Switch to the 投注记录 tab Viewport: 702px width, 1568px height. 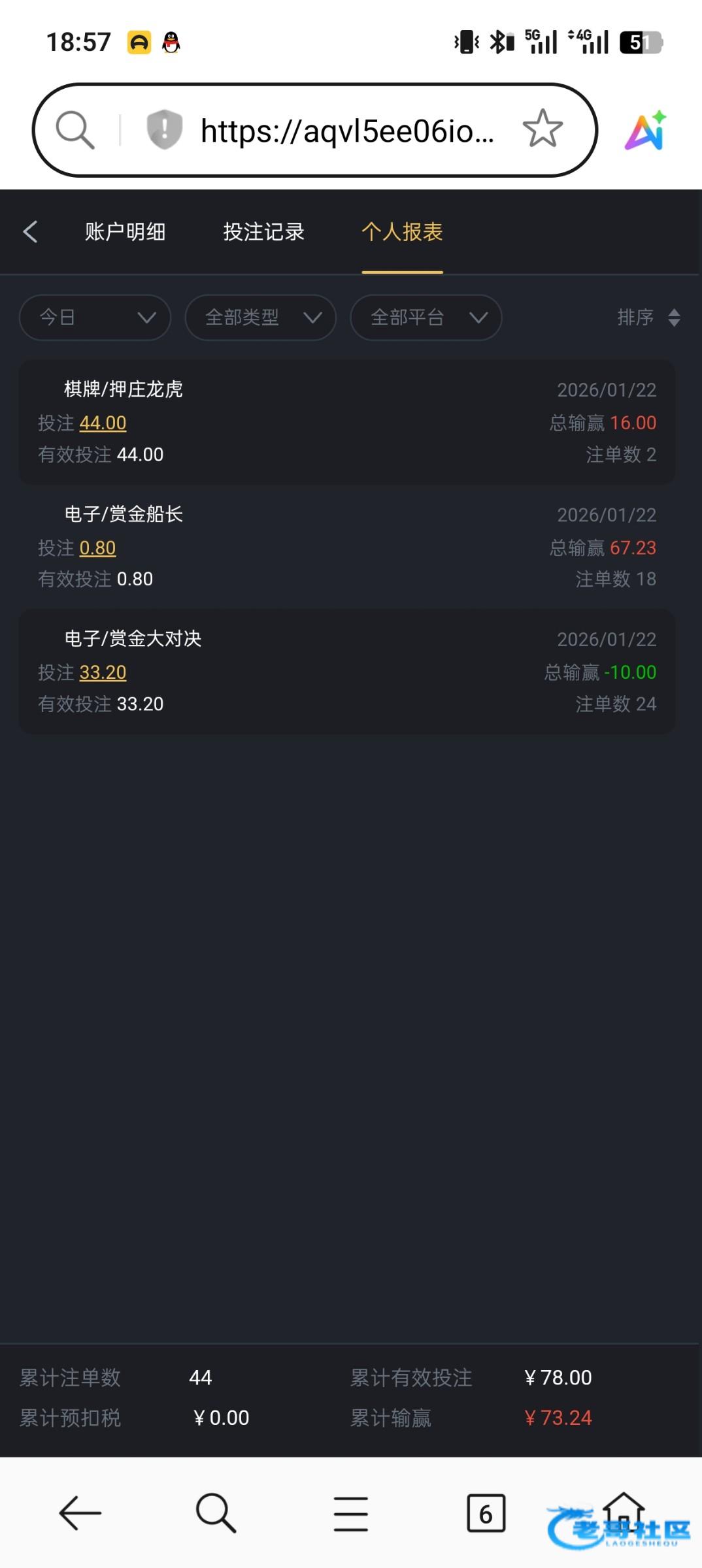click(263, 232)
